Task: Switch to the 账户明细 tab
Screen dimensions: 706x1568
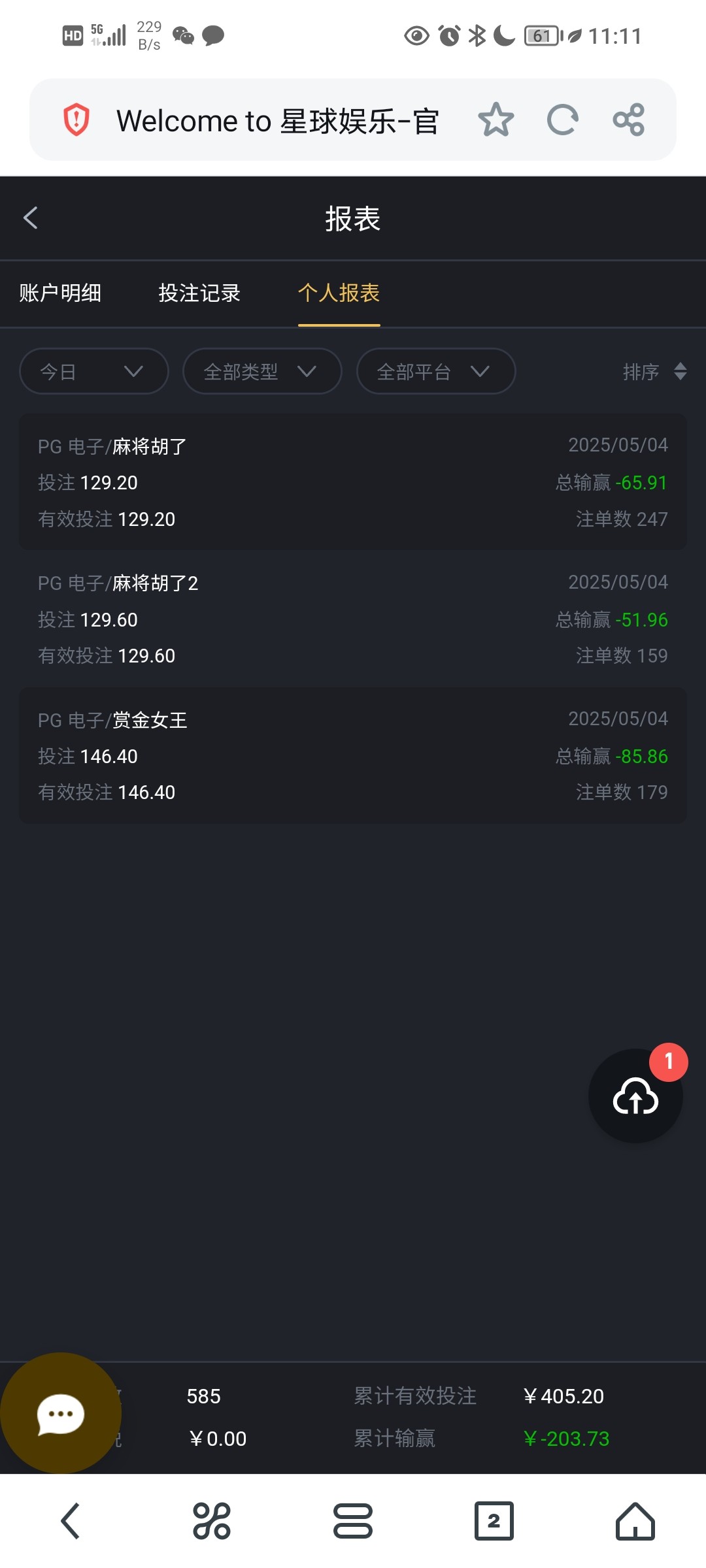Action: pos(60,293)
